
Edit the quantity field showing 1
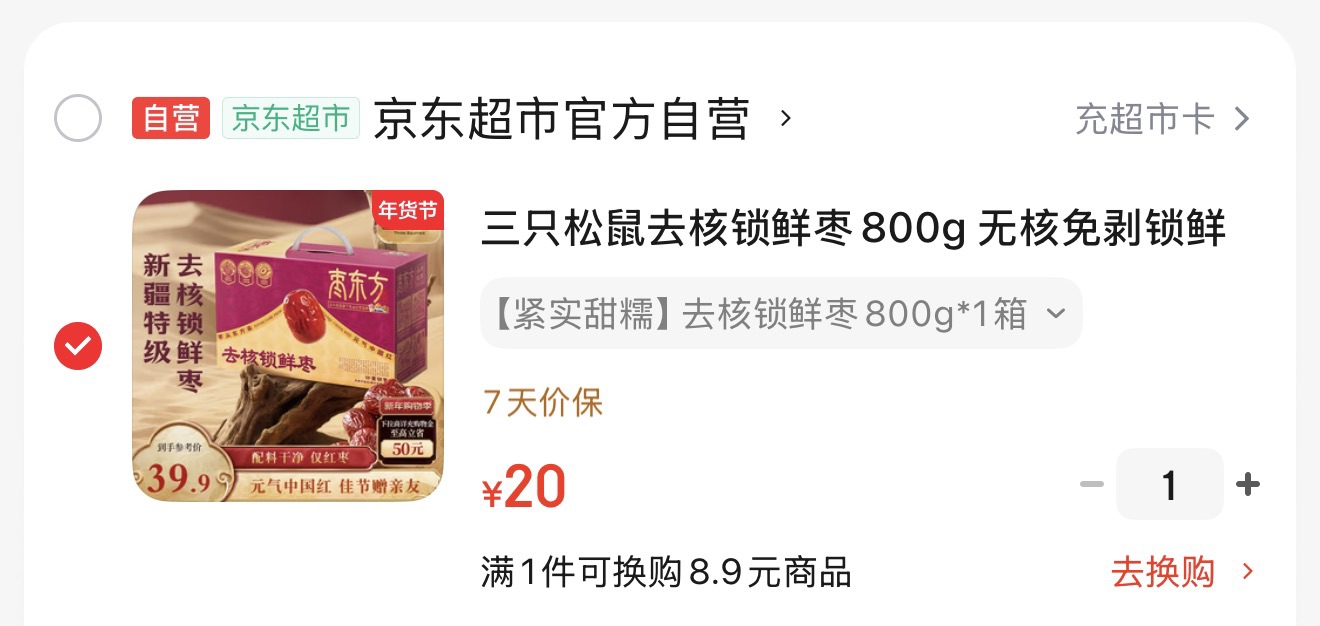click(x=1169, y=485)
